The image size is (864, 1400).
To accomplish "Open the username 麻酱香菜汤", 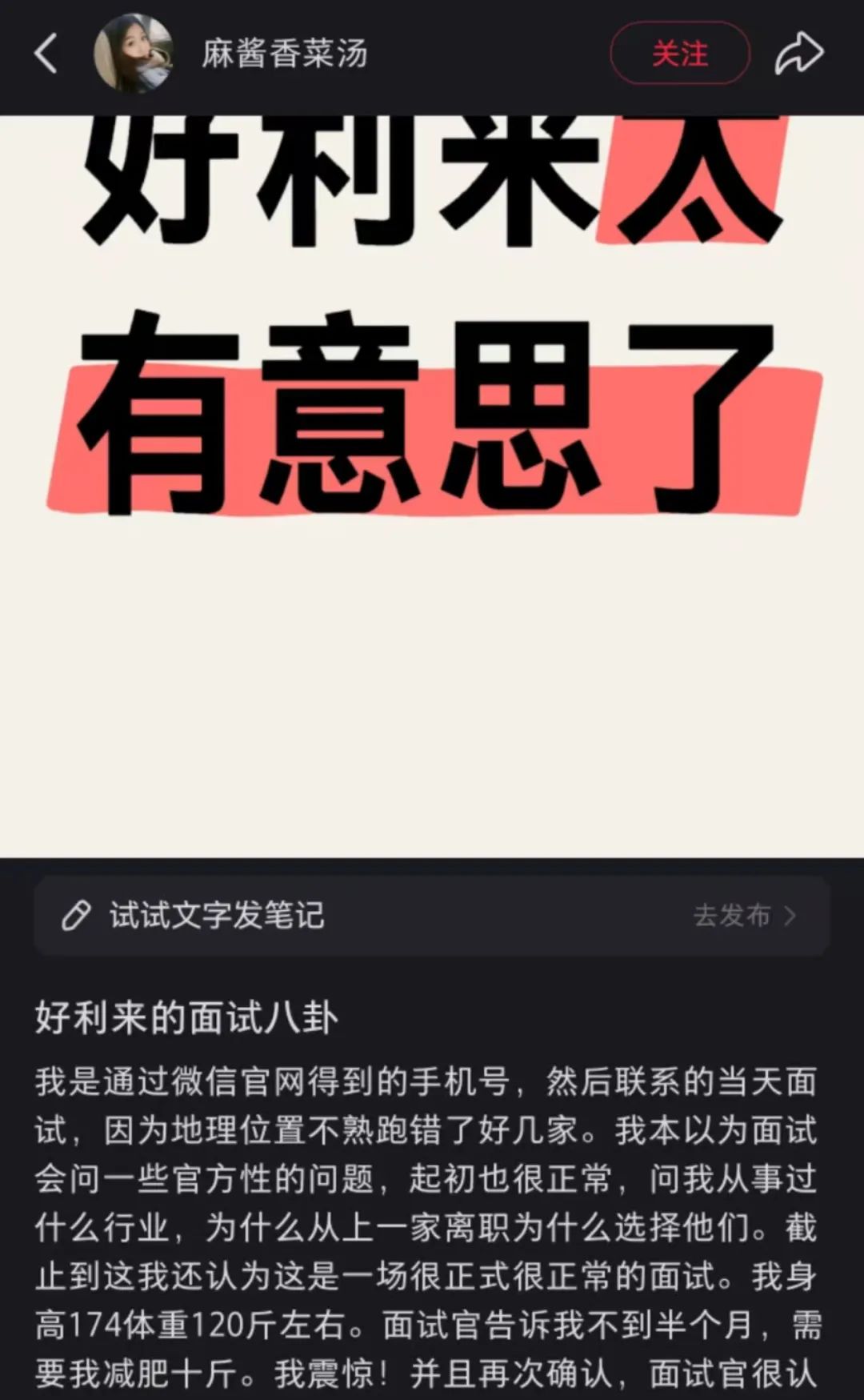I will click(284, 54).
